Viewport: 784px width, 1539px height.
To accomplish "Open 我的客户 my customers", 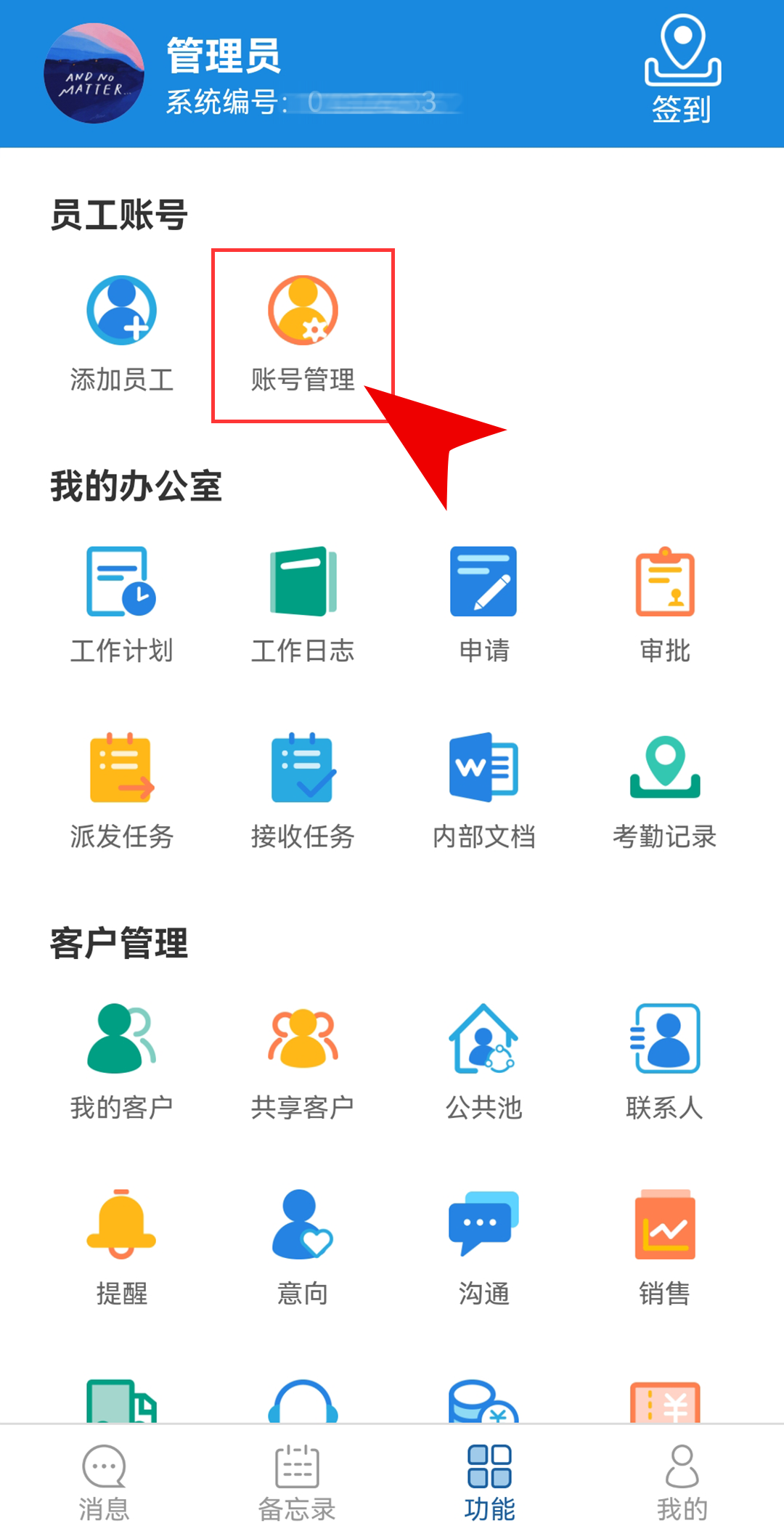I will pyautogui.click(x=121, y=1061).
